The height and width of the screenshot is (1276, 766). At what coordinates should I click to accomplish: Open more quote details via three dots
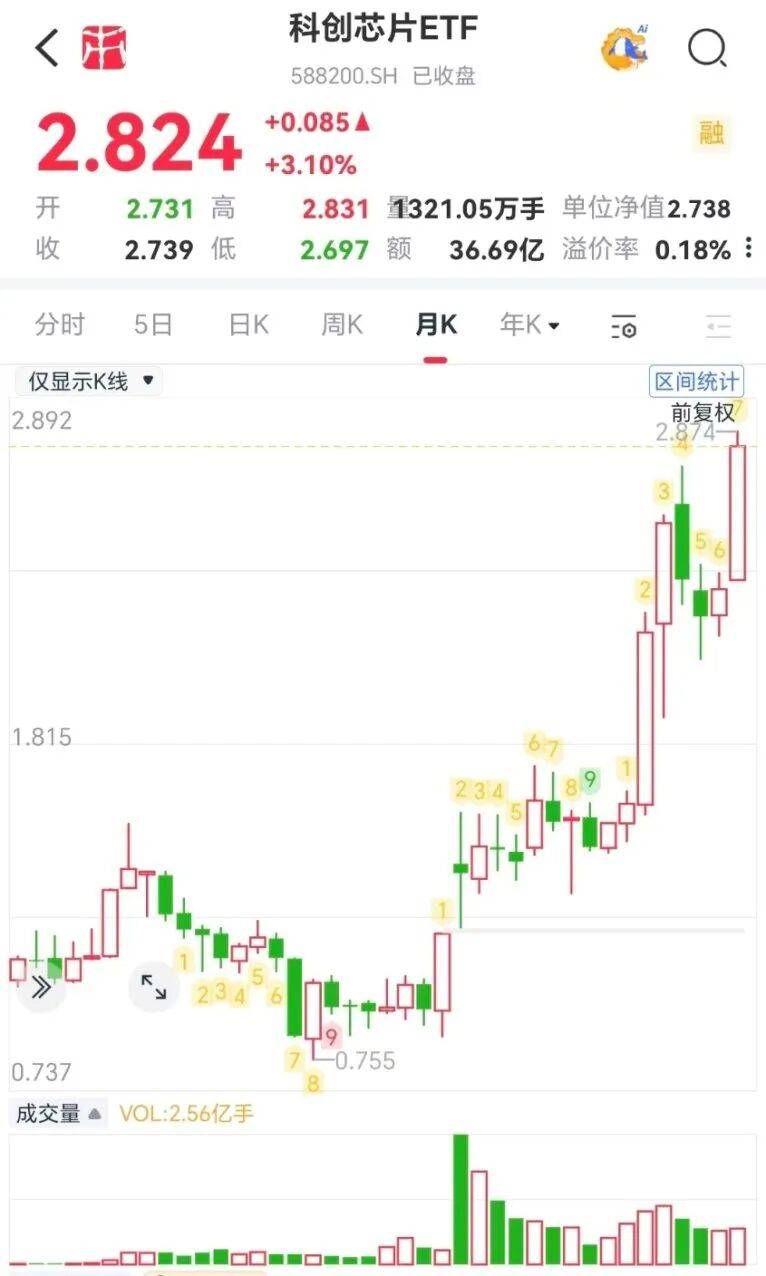pyautogui.click(x=748, y=249)
